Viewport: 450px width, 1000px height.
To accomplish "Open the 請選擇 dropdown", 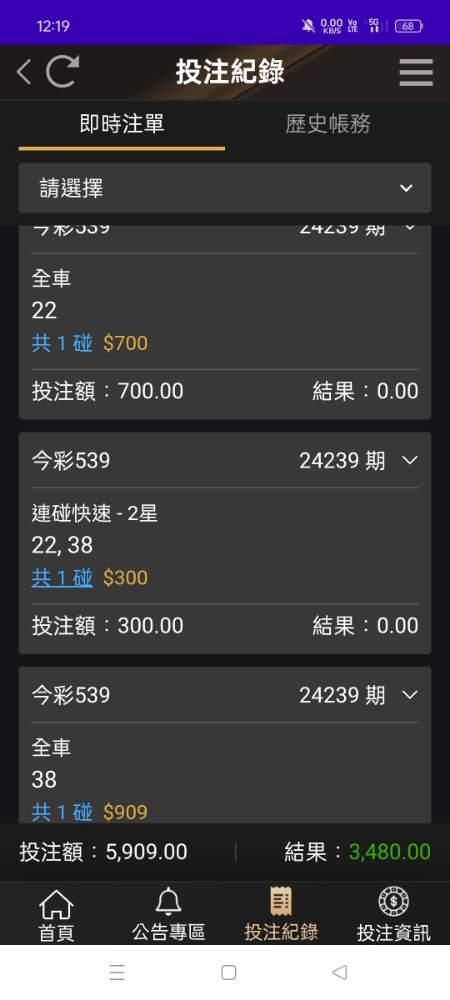I will click(225, 188).
